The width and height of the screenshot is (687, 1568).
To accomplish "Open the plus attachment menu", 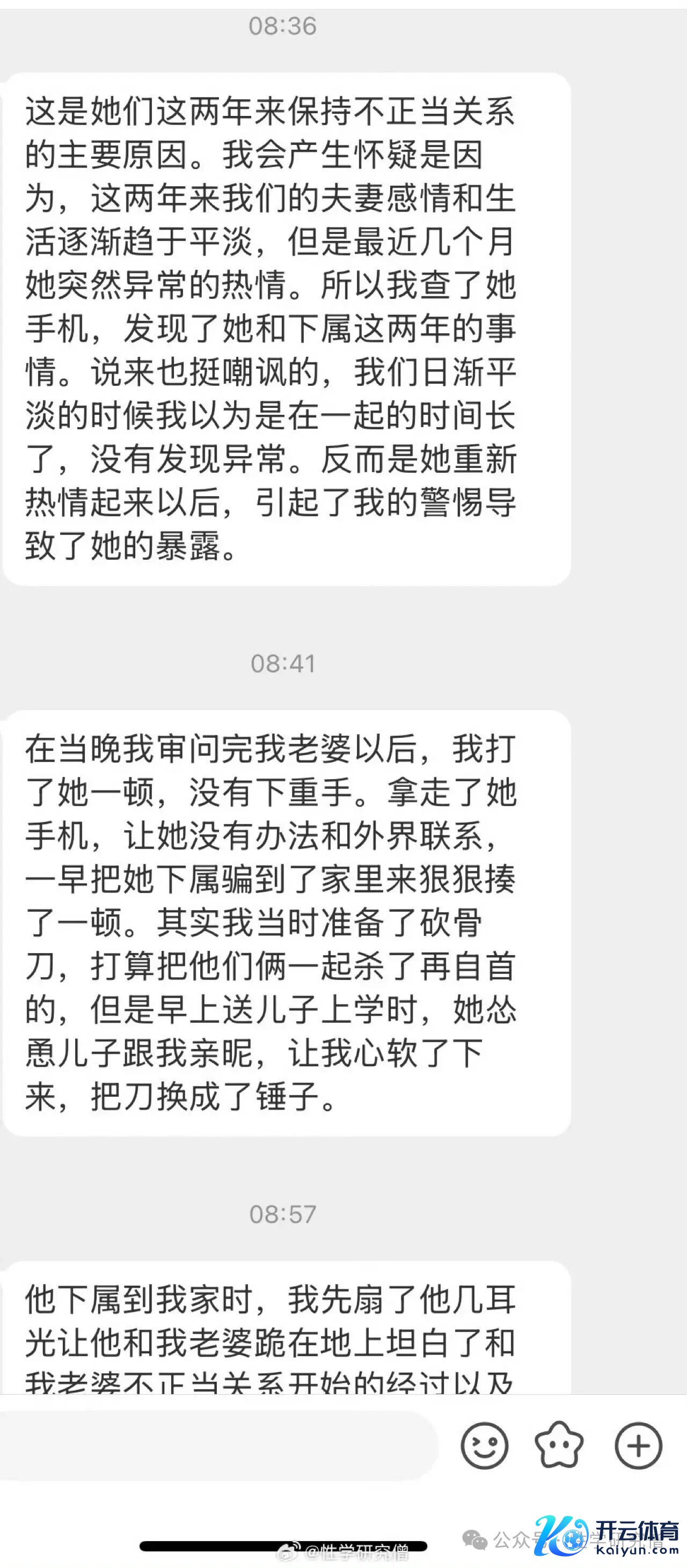I will (638, 1446).
